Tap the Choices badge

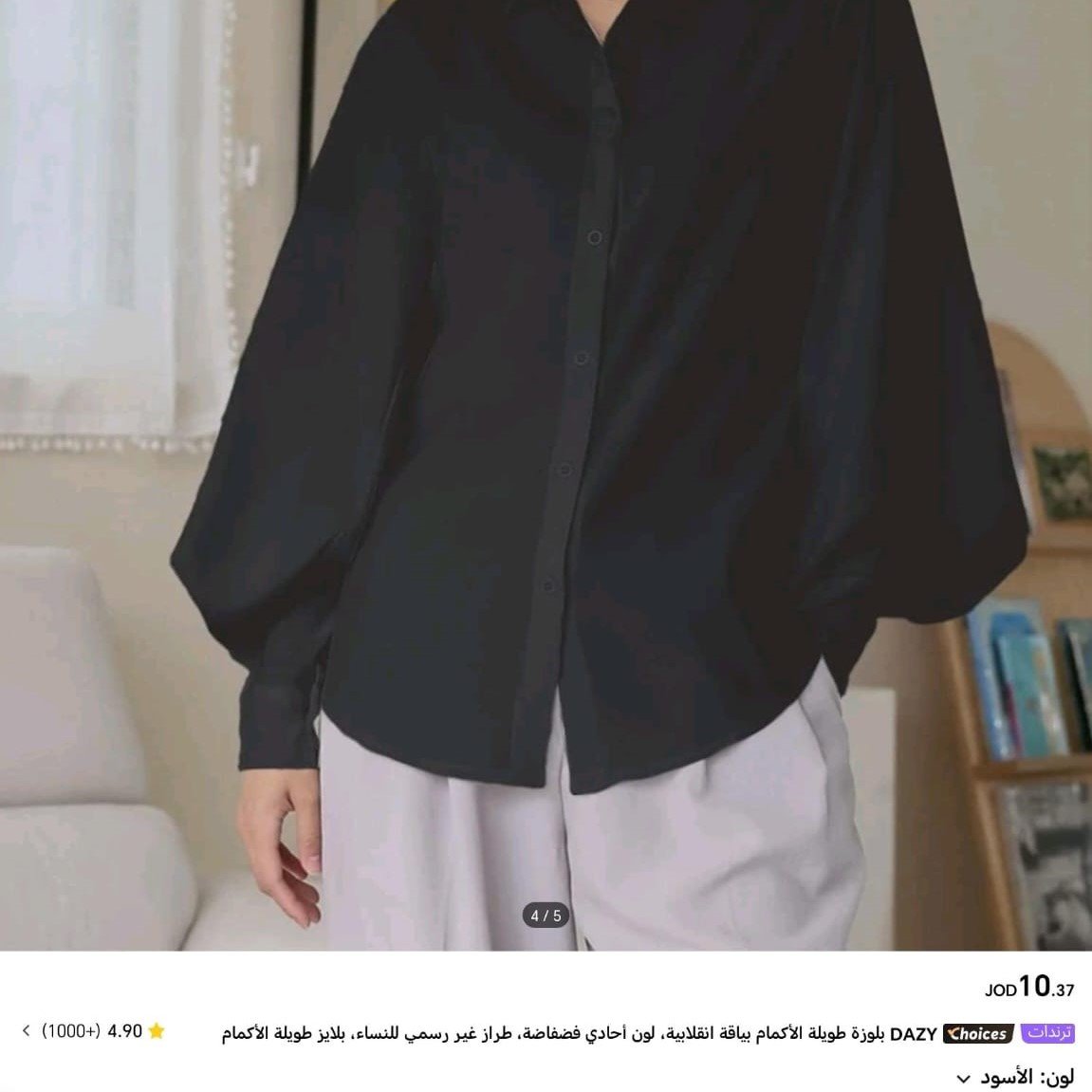(x=977, y=1033)
